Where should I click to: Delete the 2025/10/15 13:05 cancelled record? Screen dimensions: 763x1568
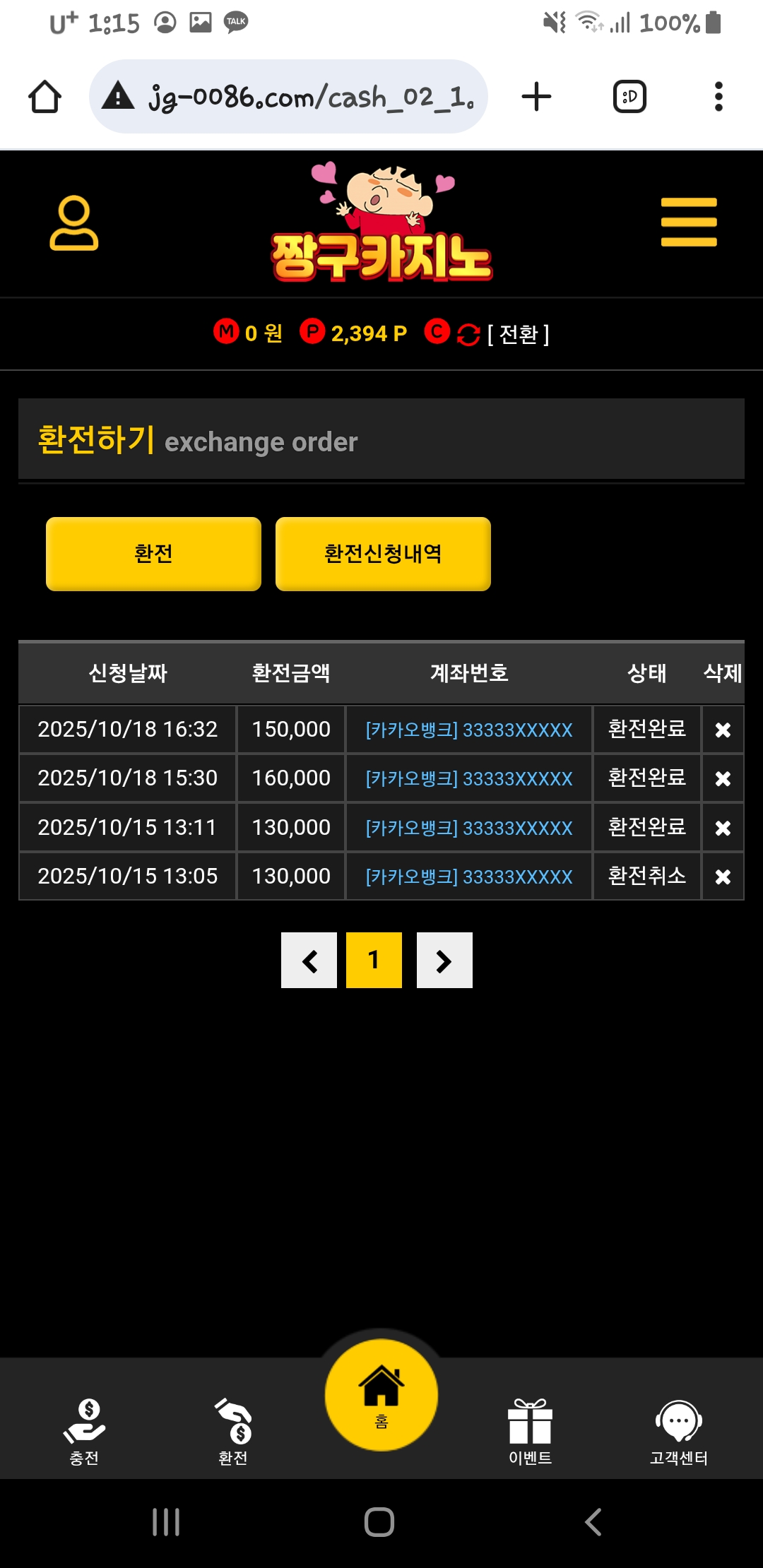(722, 877)
